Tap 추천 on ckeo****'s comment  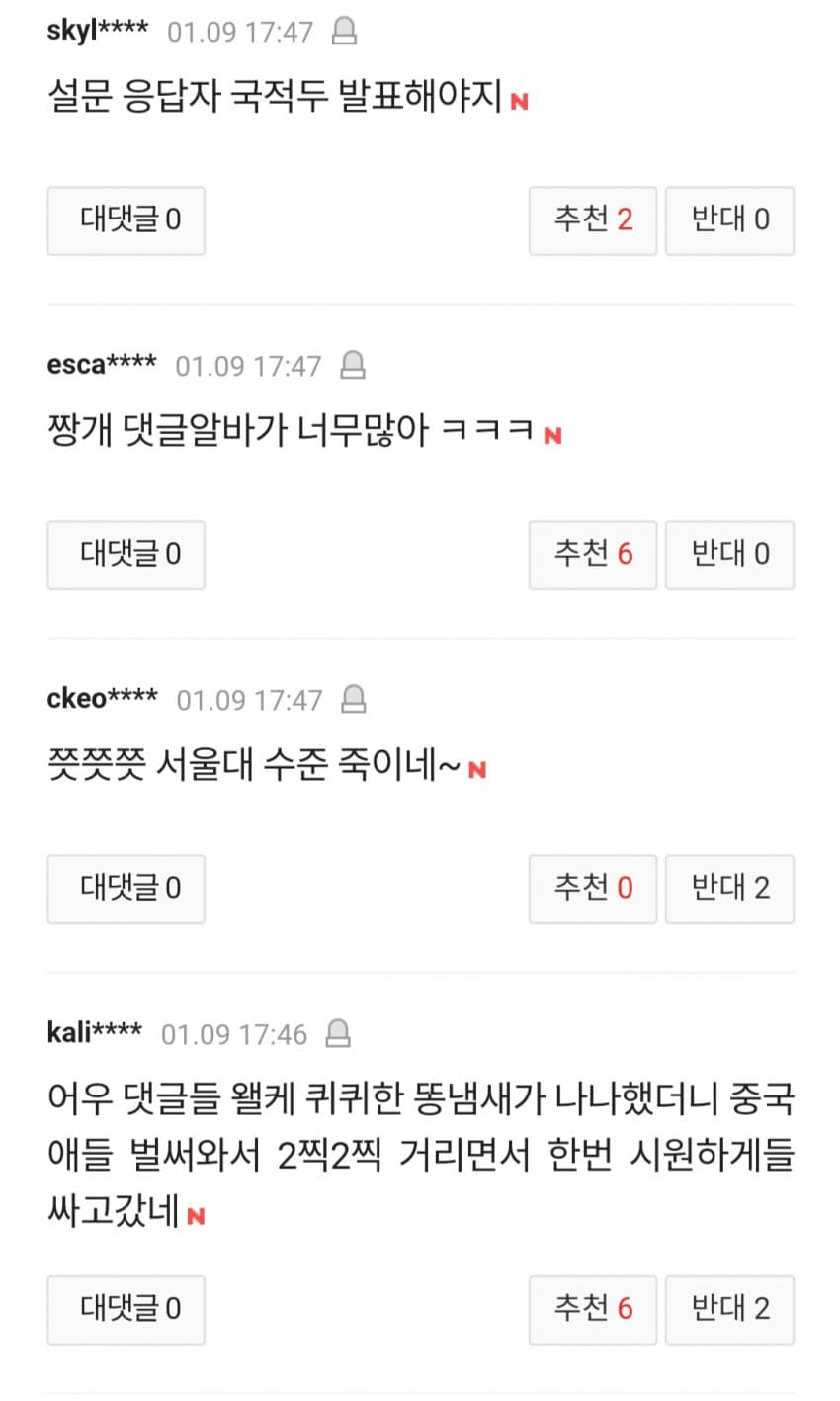[x=593, y=888]
